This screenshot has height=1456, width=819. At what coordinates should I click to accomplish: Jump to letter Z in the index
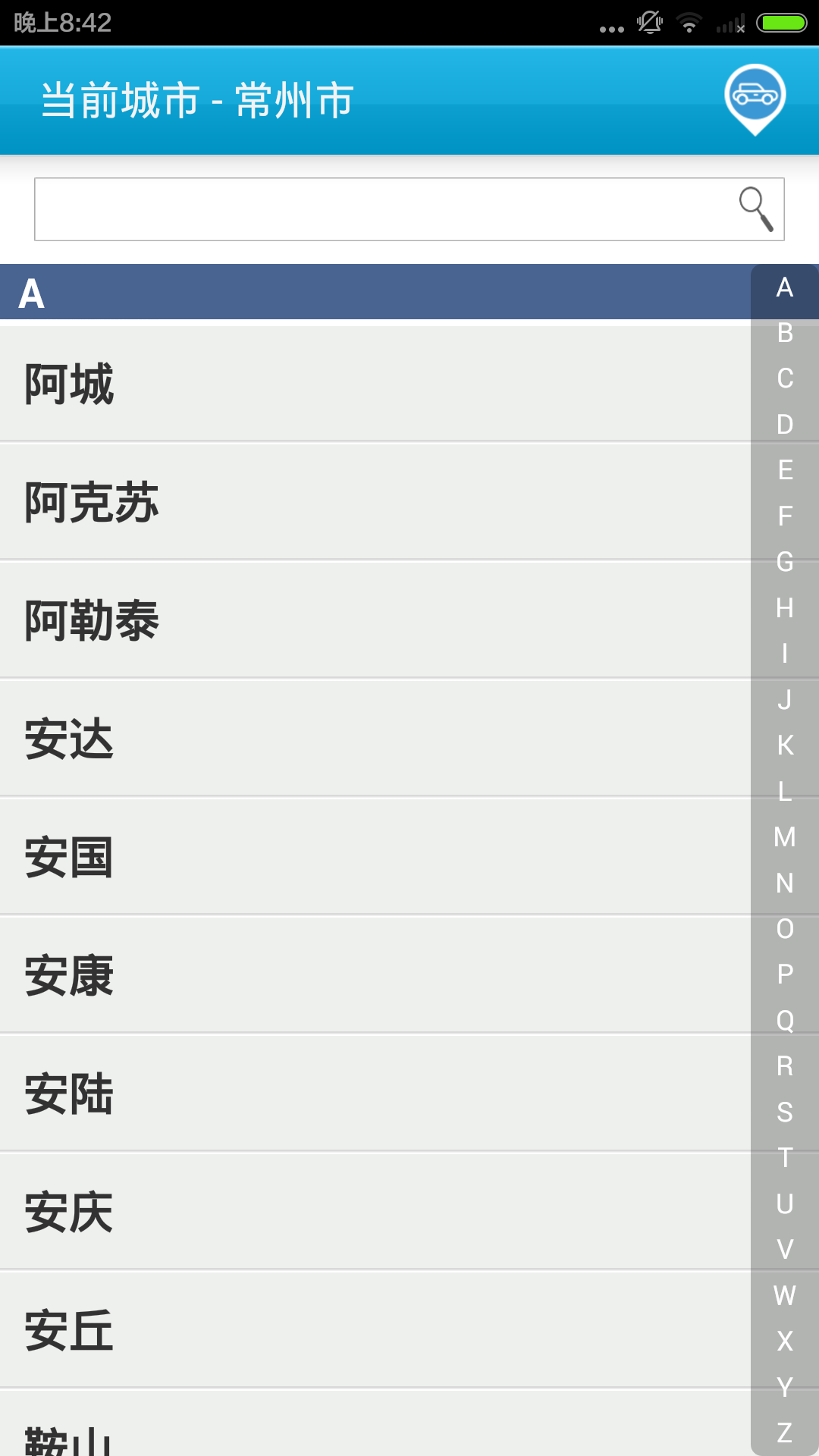[785, 1432]
